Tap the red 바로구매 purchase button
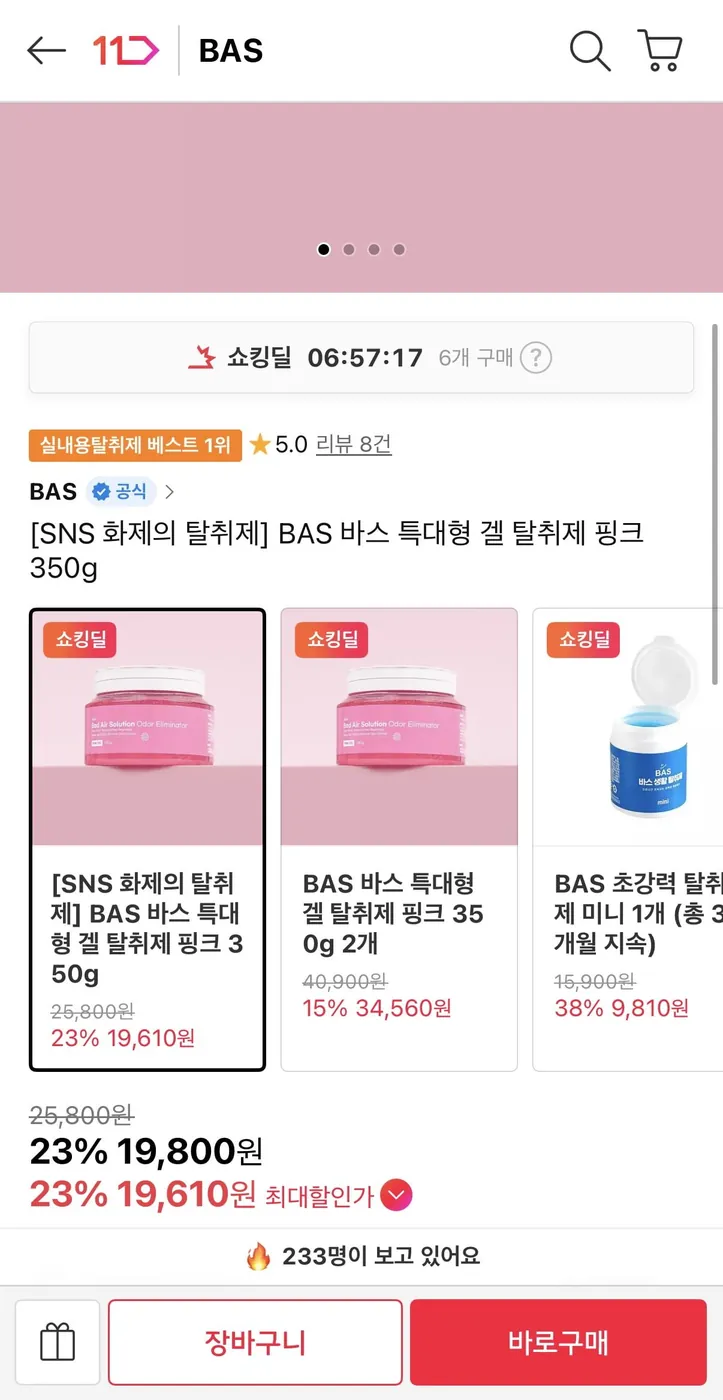The width and height of the screenshot is (723, 1400). tap(558, 1342)
